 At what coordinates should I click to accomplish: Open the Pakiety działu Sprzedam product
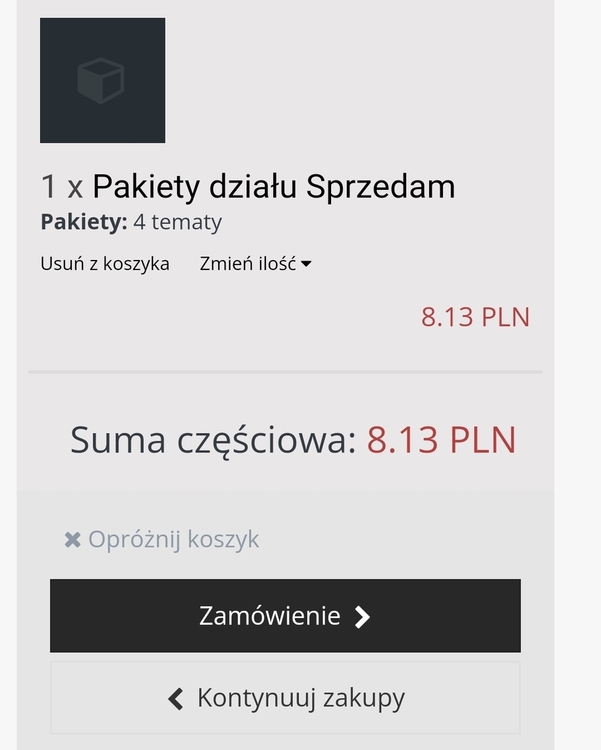pos(273,187)
